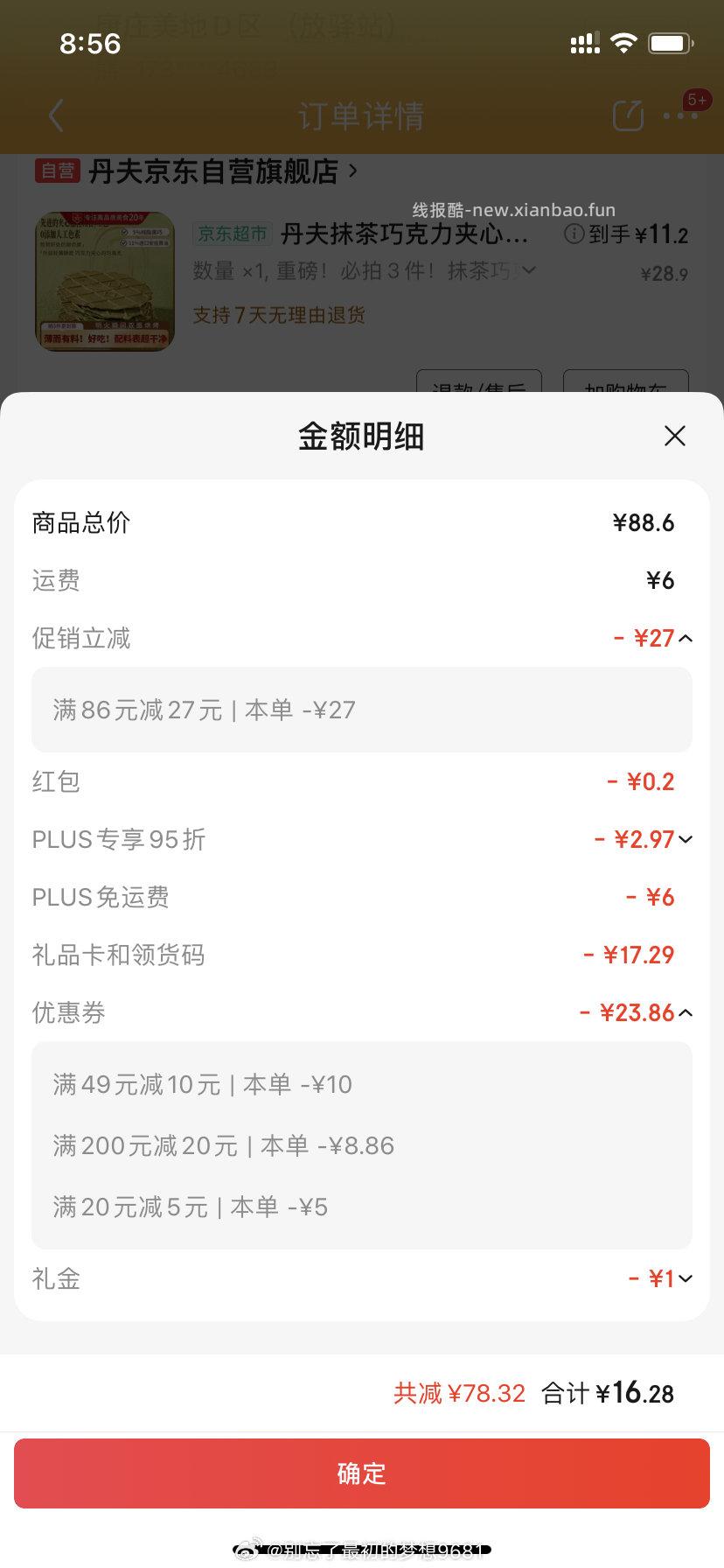
Task: Select the 满49元减10元 coupon row
Action: 201,1084
